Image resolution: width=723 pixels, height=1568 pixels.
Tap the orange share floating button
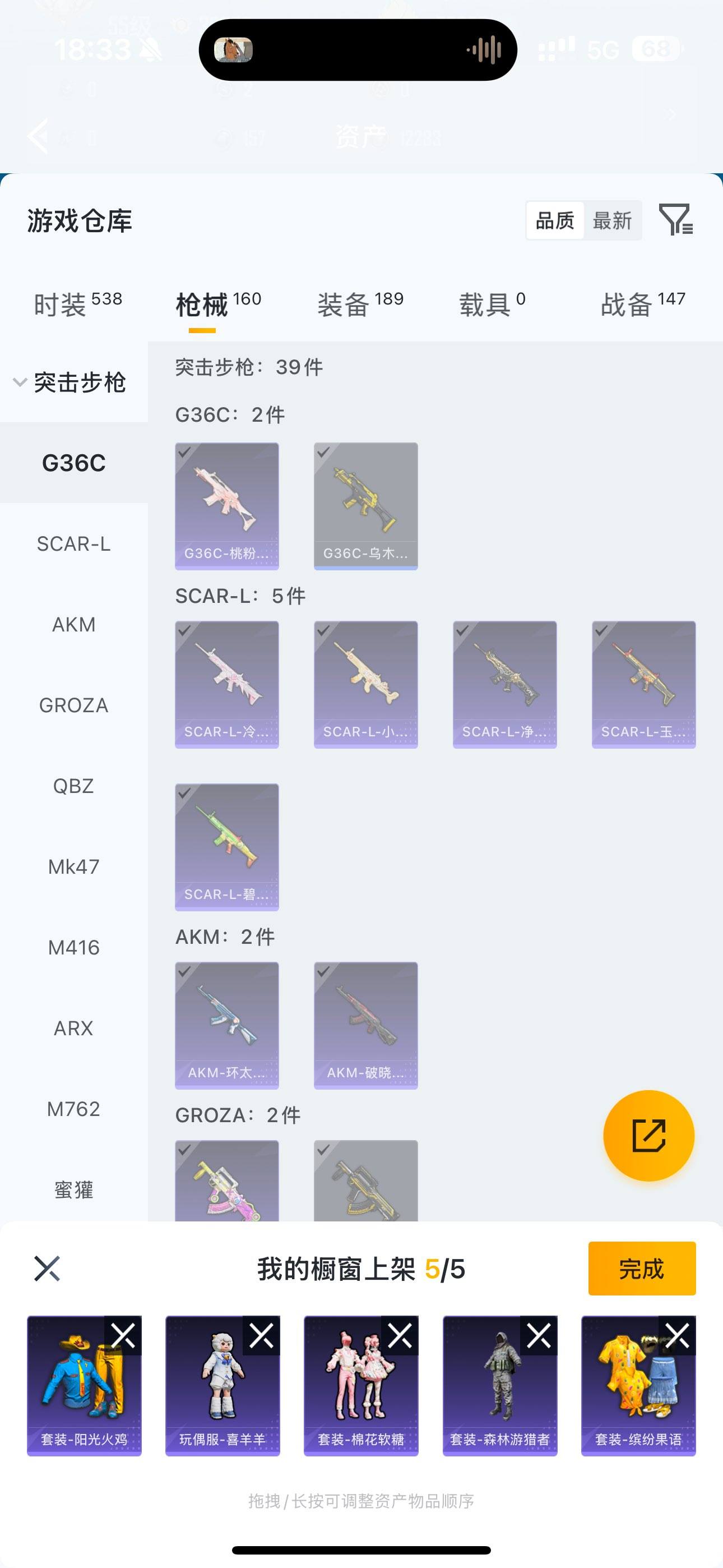[x=648, y=1135]
